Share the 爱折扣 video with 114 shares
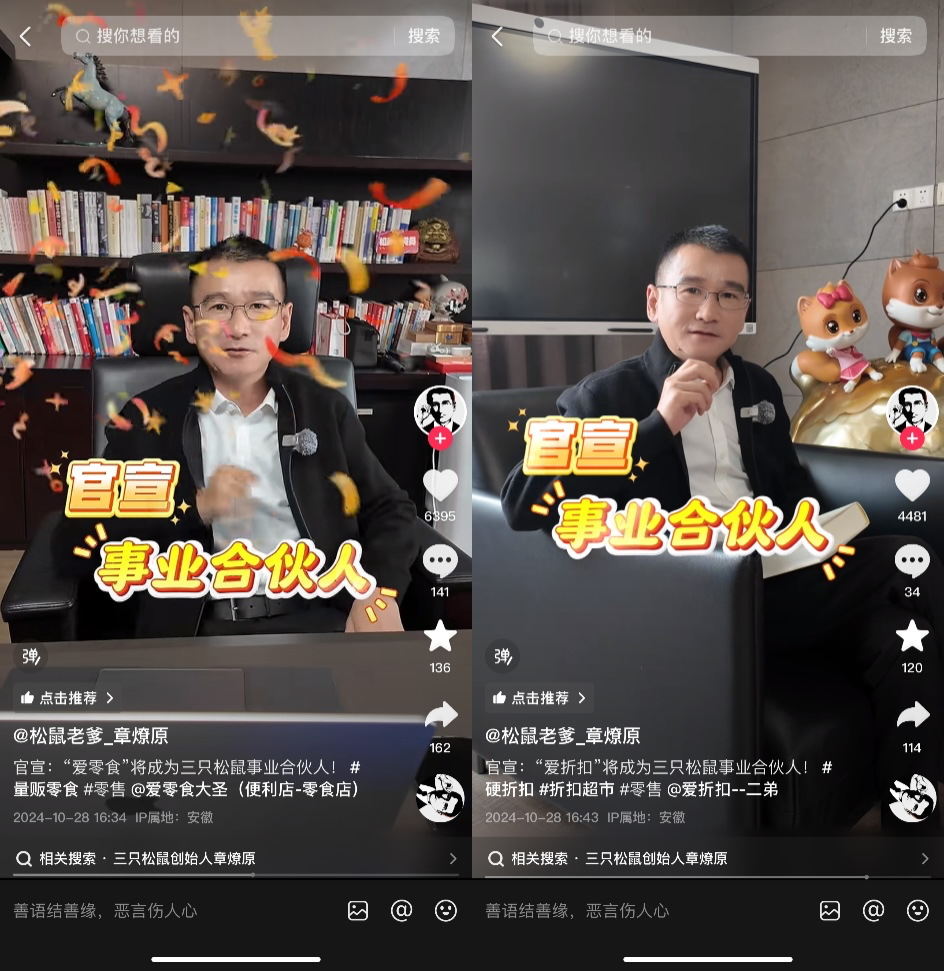The image size is (944, 971). [x=912, y=714]
